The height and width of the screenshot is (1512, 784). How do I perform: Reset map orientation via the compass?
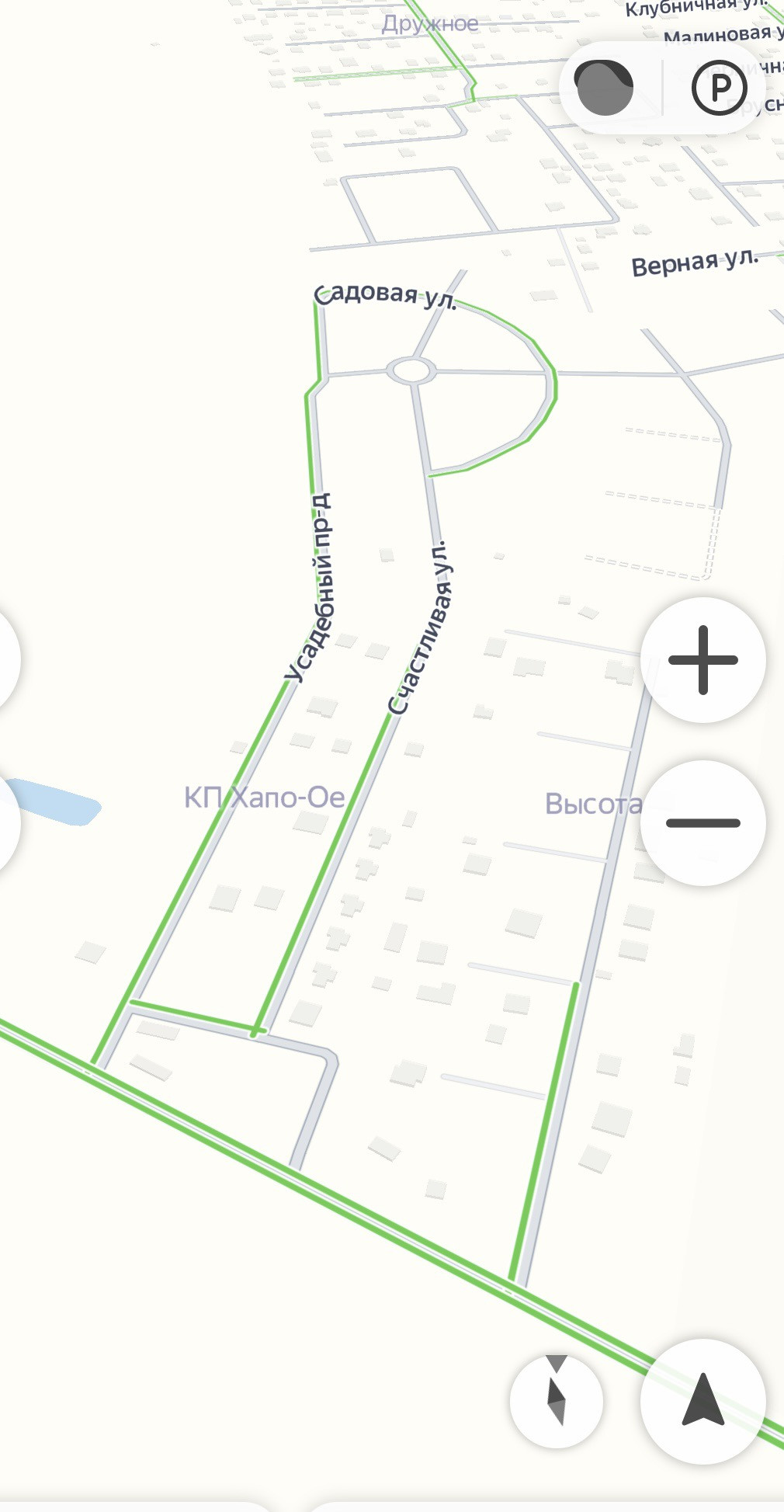point(556,1401)
